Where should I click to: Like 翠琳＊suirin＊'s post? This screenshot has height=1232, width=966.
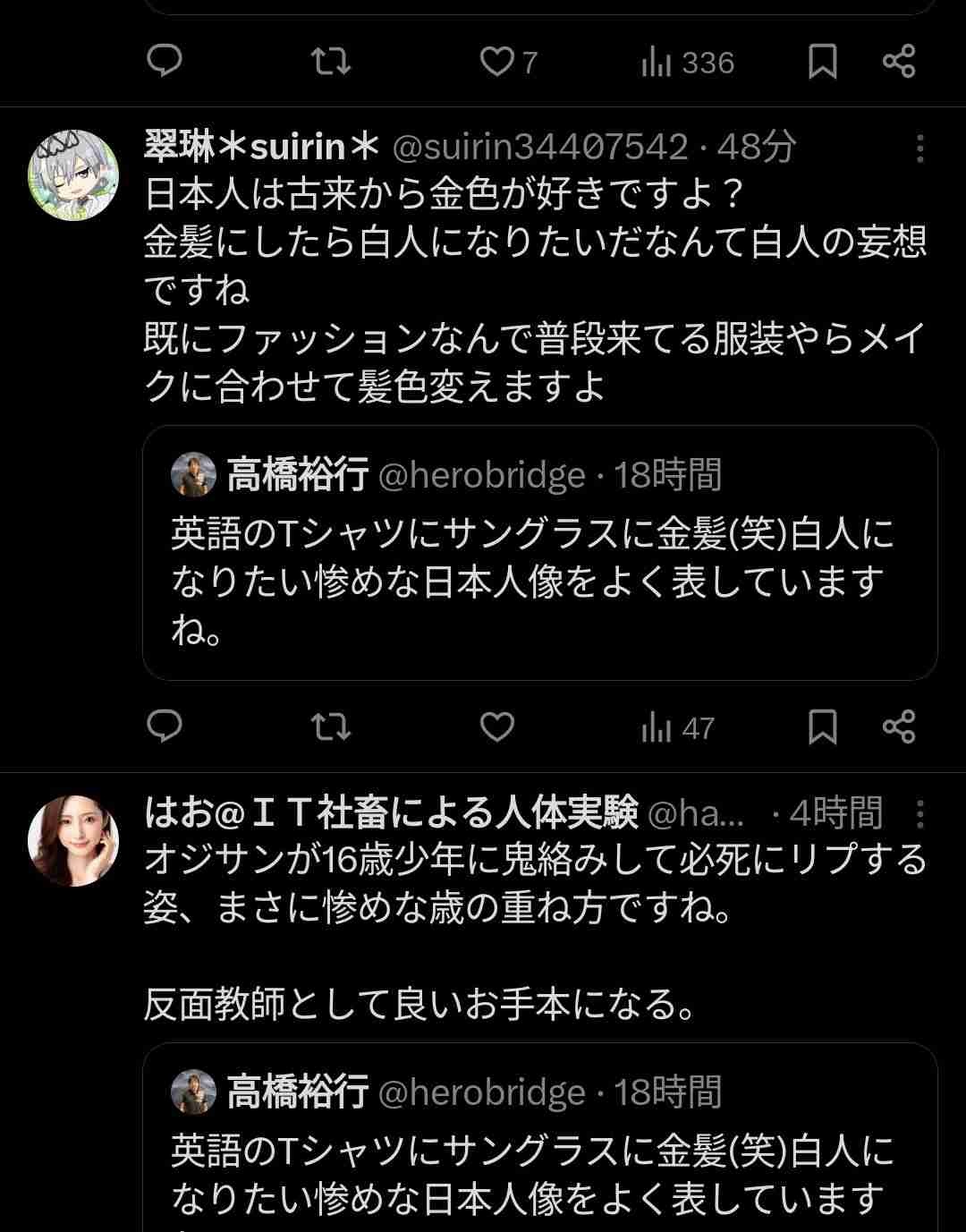(x=497, y=726)
